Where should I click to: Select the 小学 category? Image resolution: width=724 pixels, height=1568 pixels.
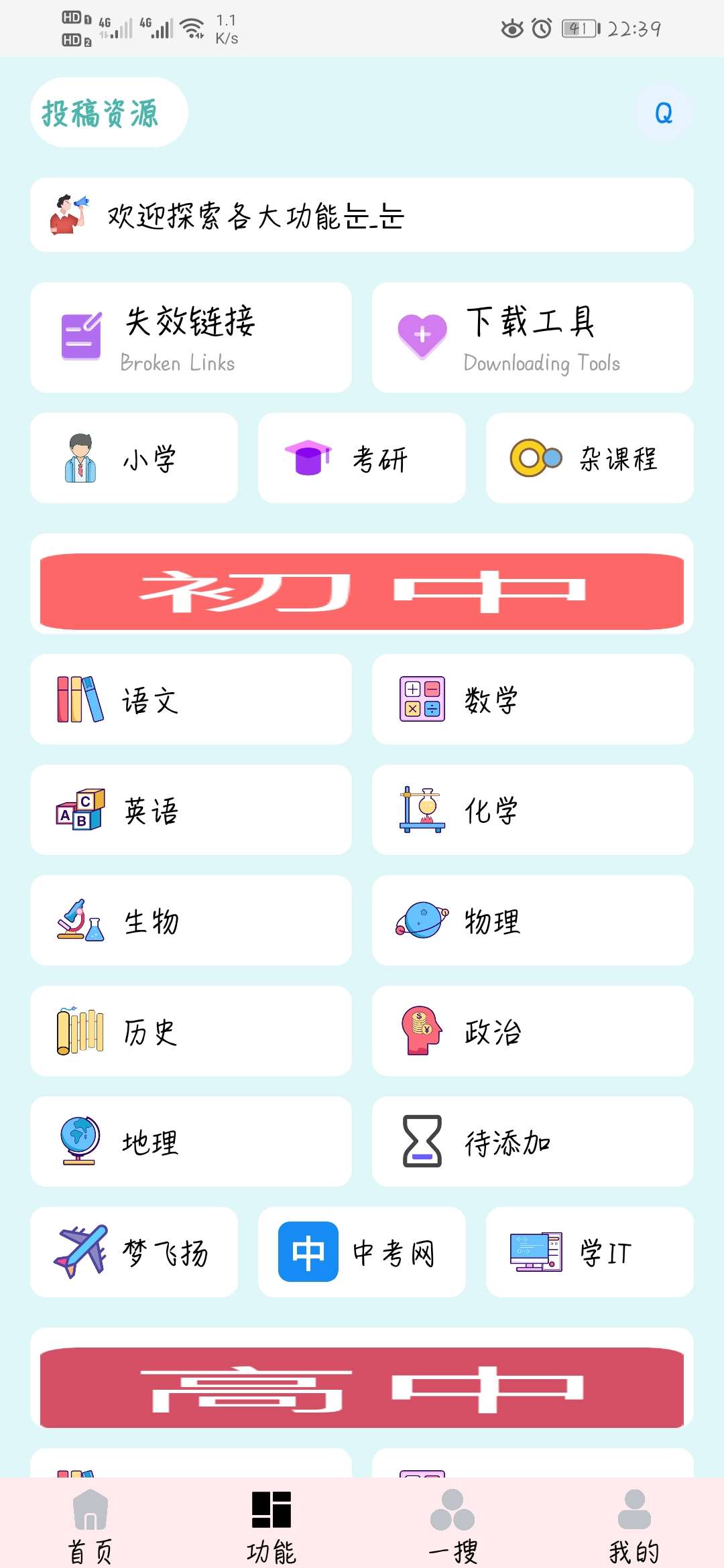134,458
